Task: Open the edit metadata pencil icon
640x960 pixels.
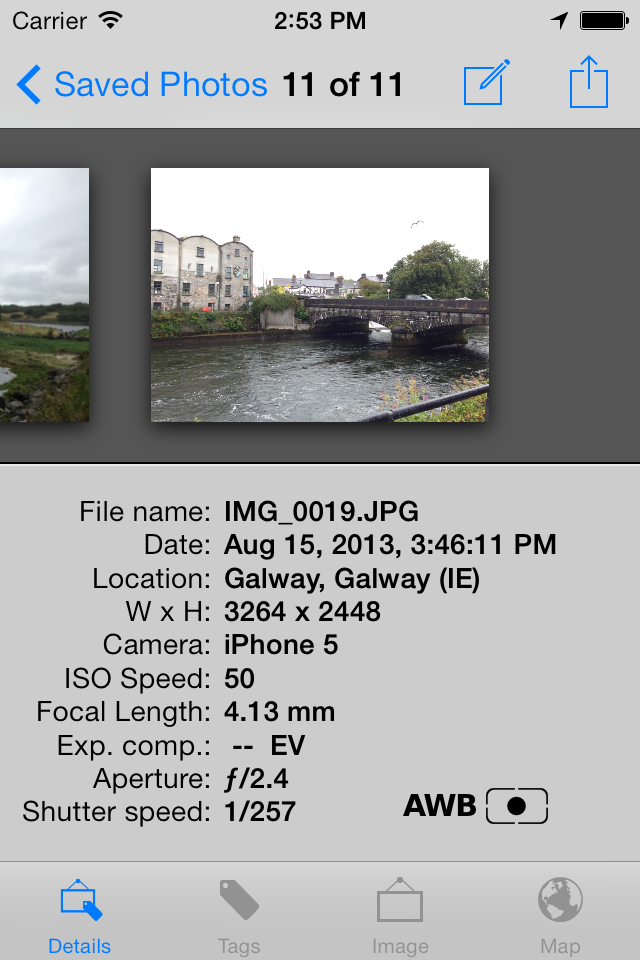Action: (x=487, y=83)
